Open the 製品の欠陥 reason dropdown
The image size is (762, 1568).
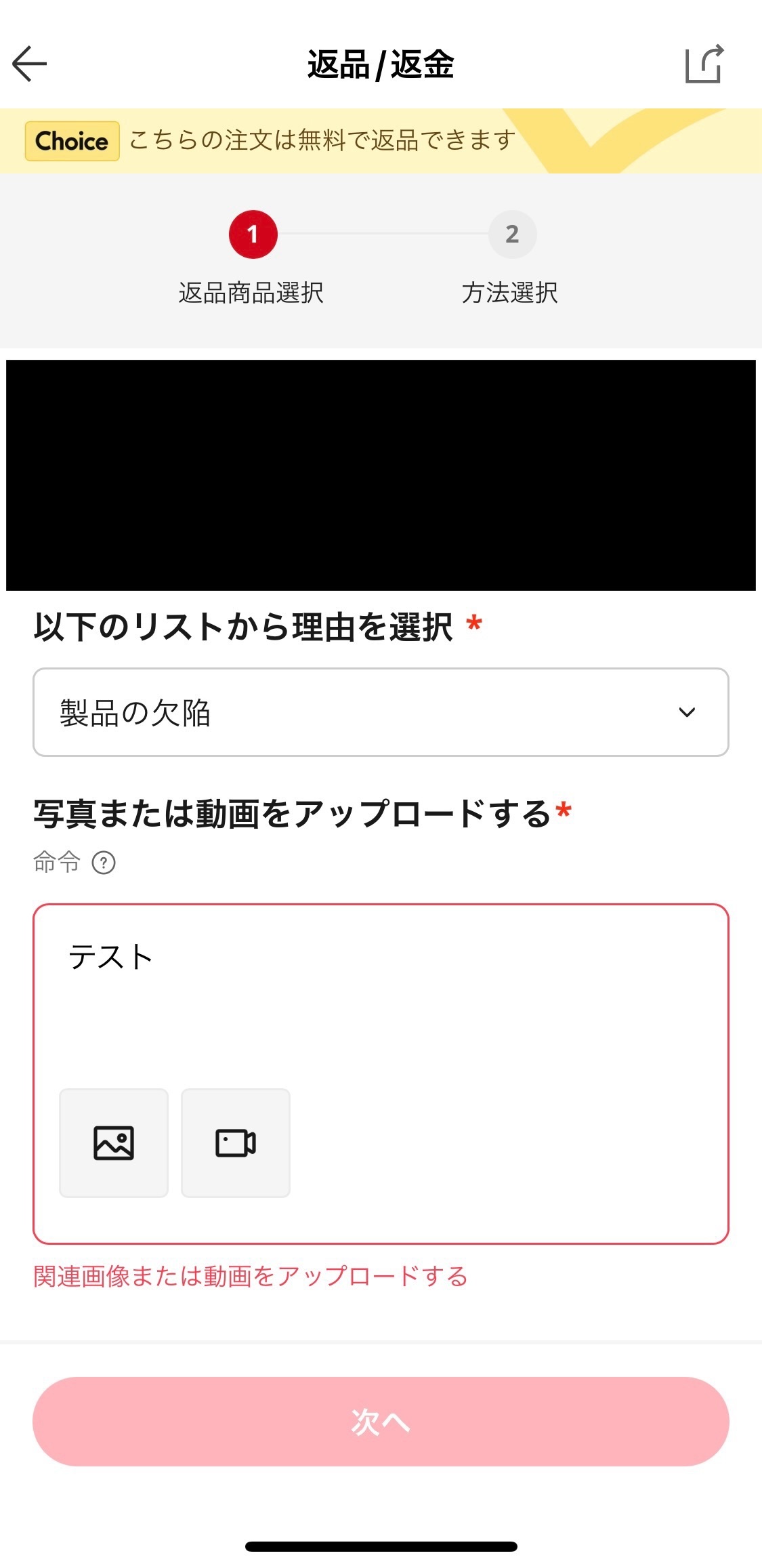click(381, 712)
